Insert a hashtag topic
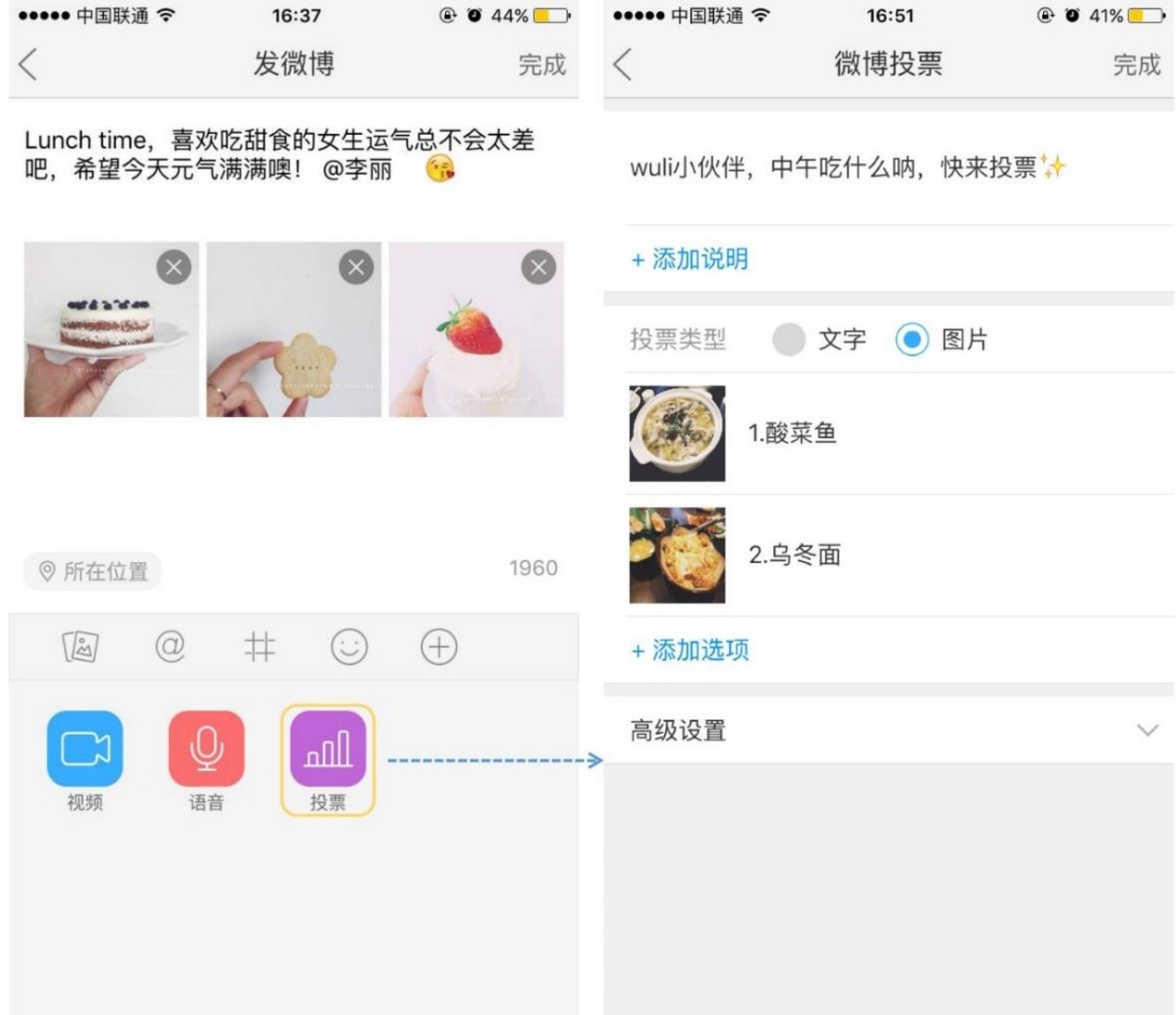The image size is (1176, 1015). (259, 646)
